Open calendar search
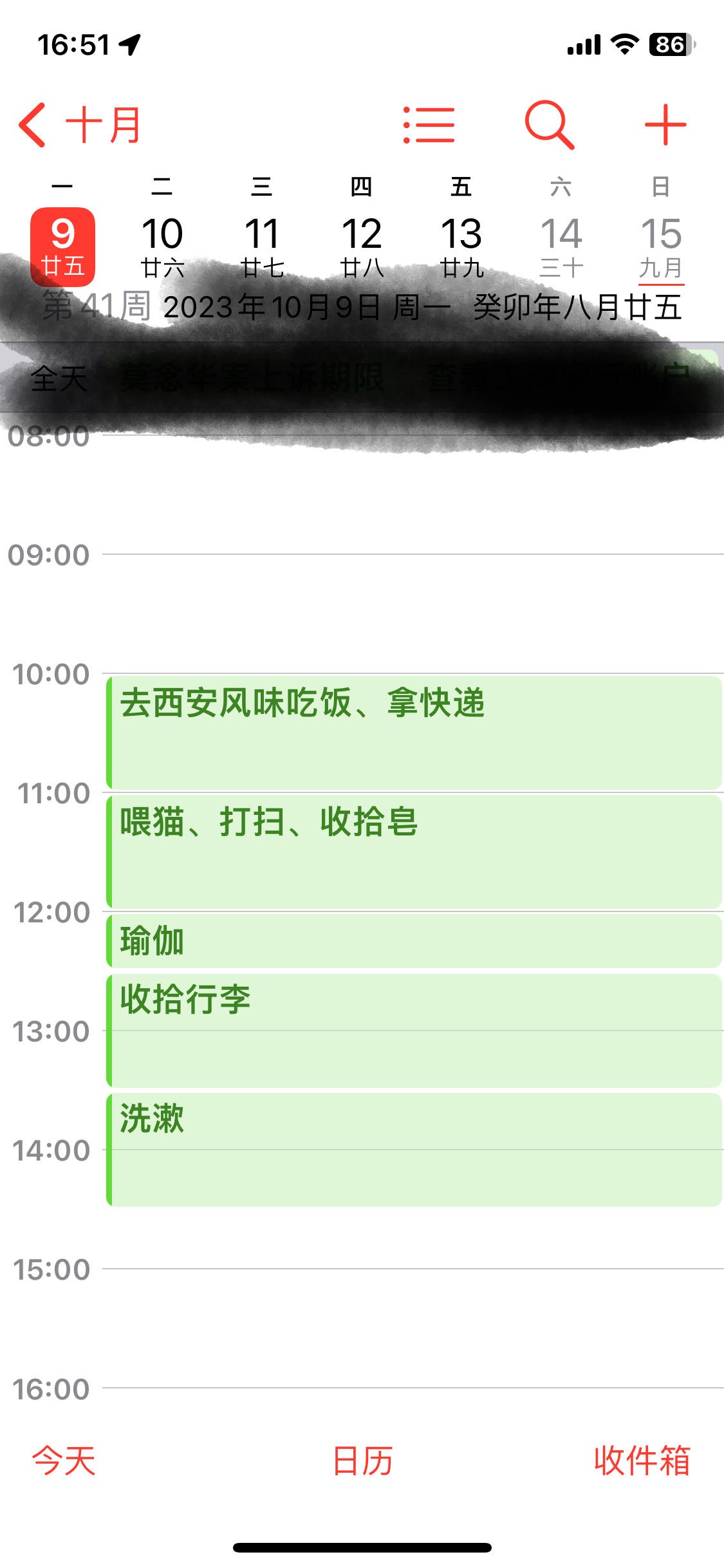Viewport: 724px width, 1568px height. point(549,125)
